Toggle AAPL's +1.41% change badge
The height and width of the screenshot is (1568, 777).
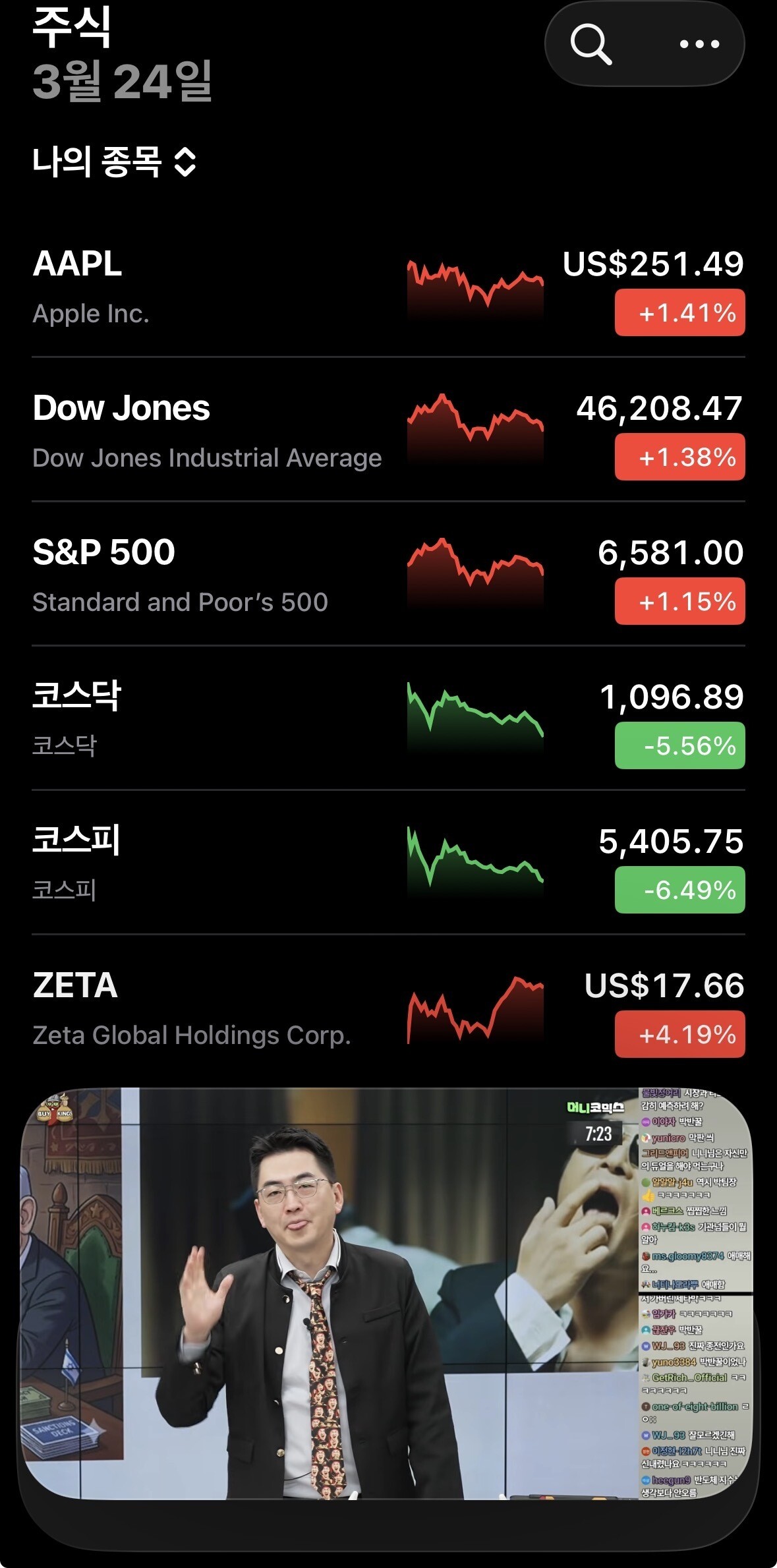(x=679, y=312)
